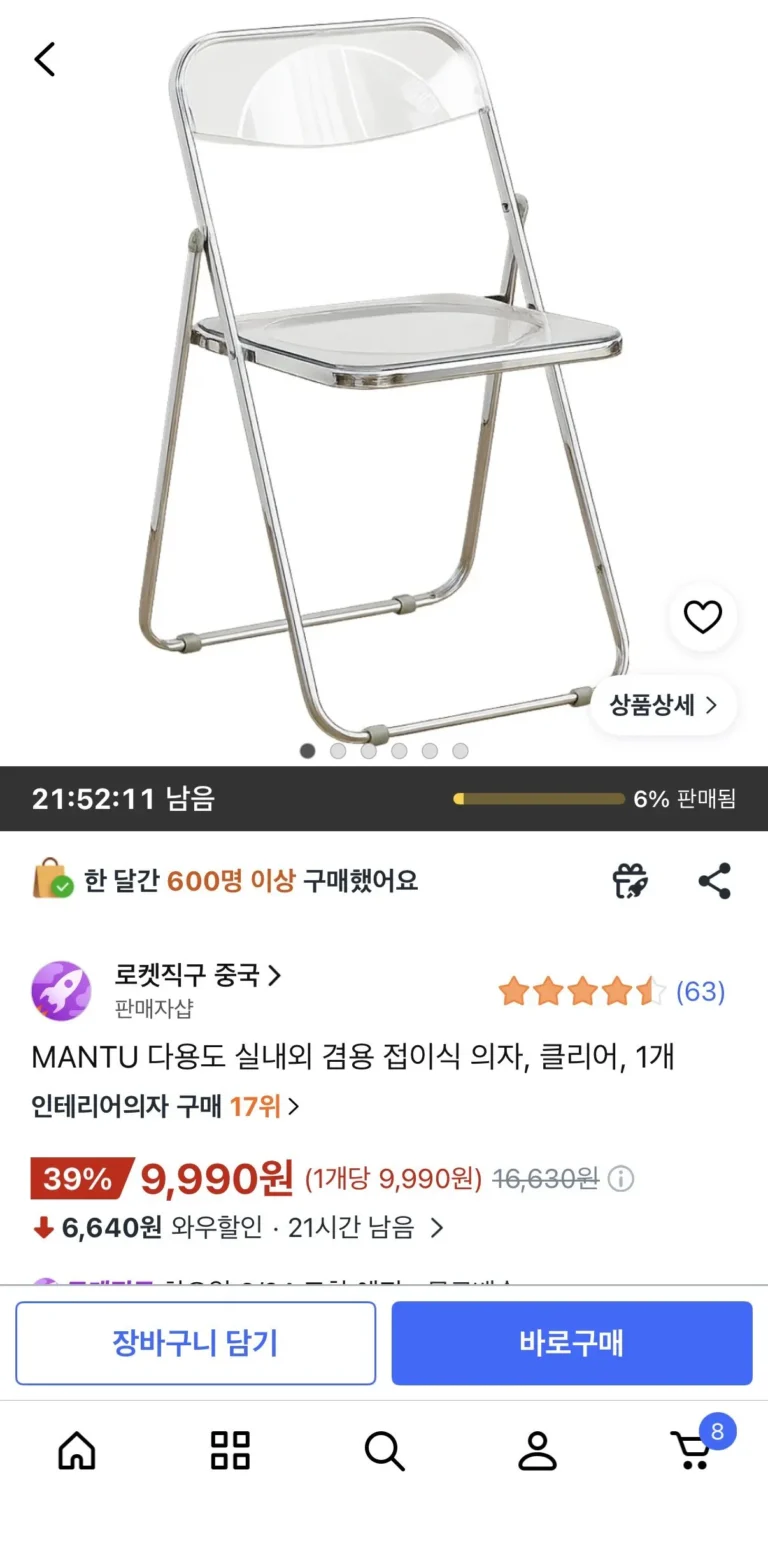Open the shopping cart with 8 items

(x=693, y=1449)
